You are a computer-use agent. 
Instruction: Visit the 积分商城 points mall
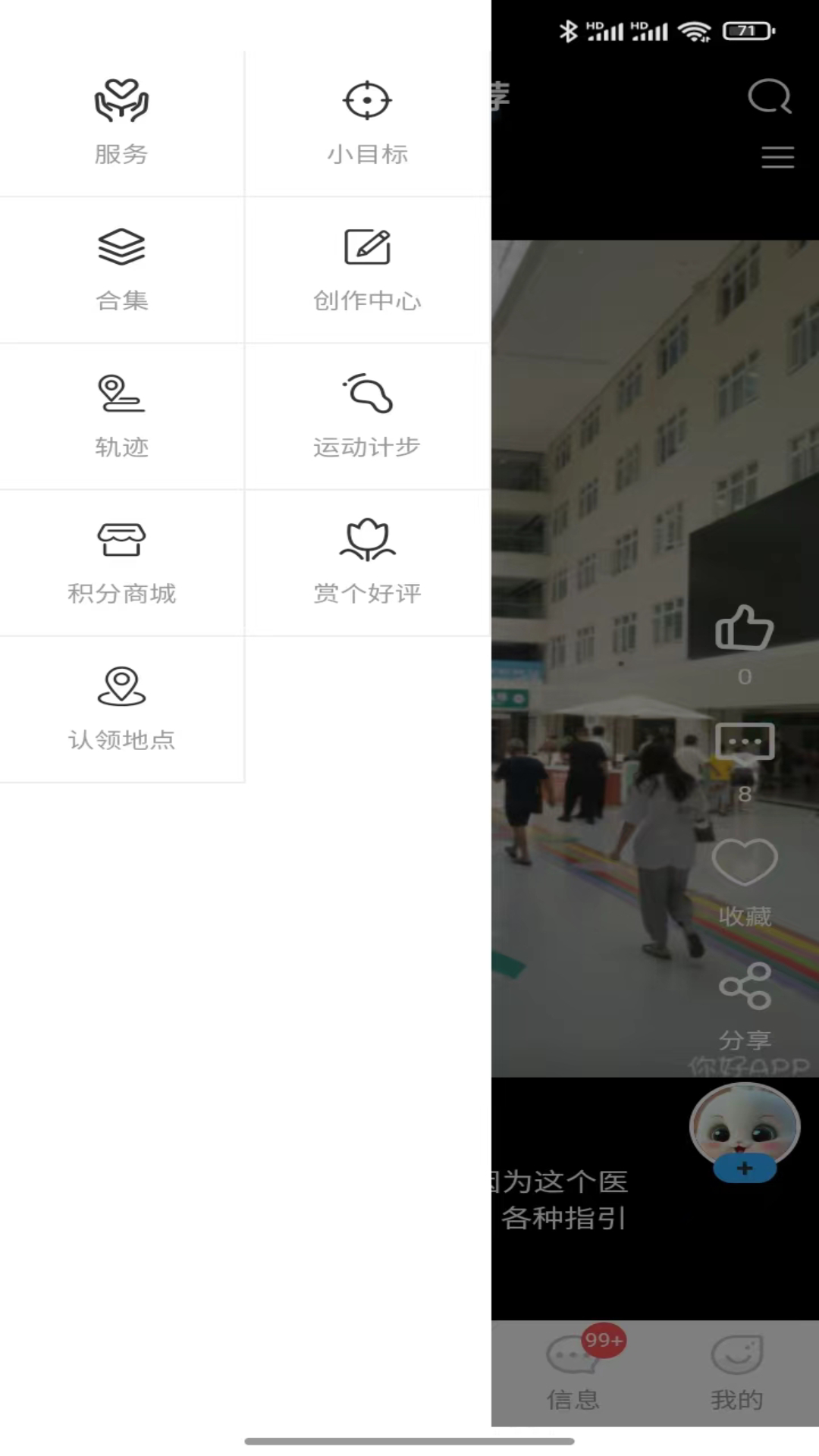pyautogui.click(x=121, y=563)
